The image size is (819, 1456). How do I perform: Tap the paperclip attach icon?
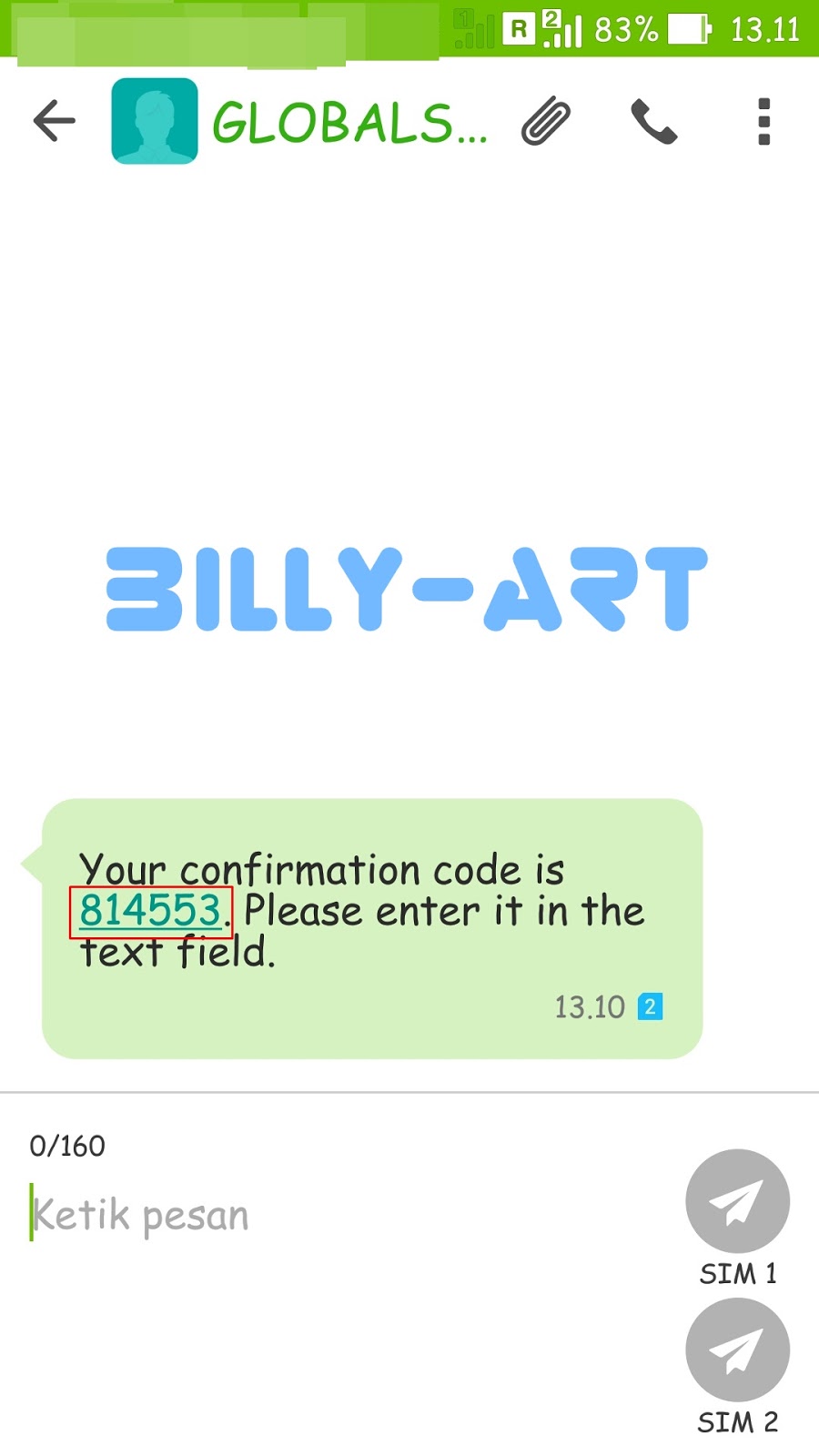[x=545, y=121]
